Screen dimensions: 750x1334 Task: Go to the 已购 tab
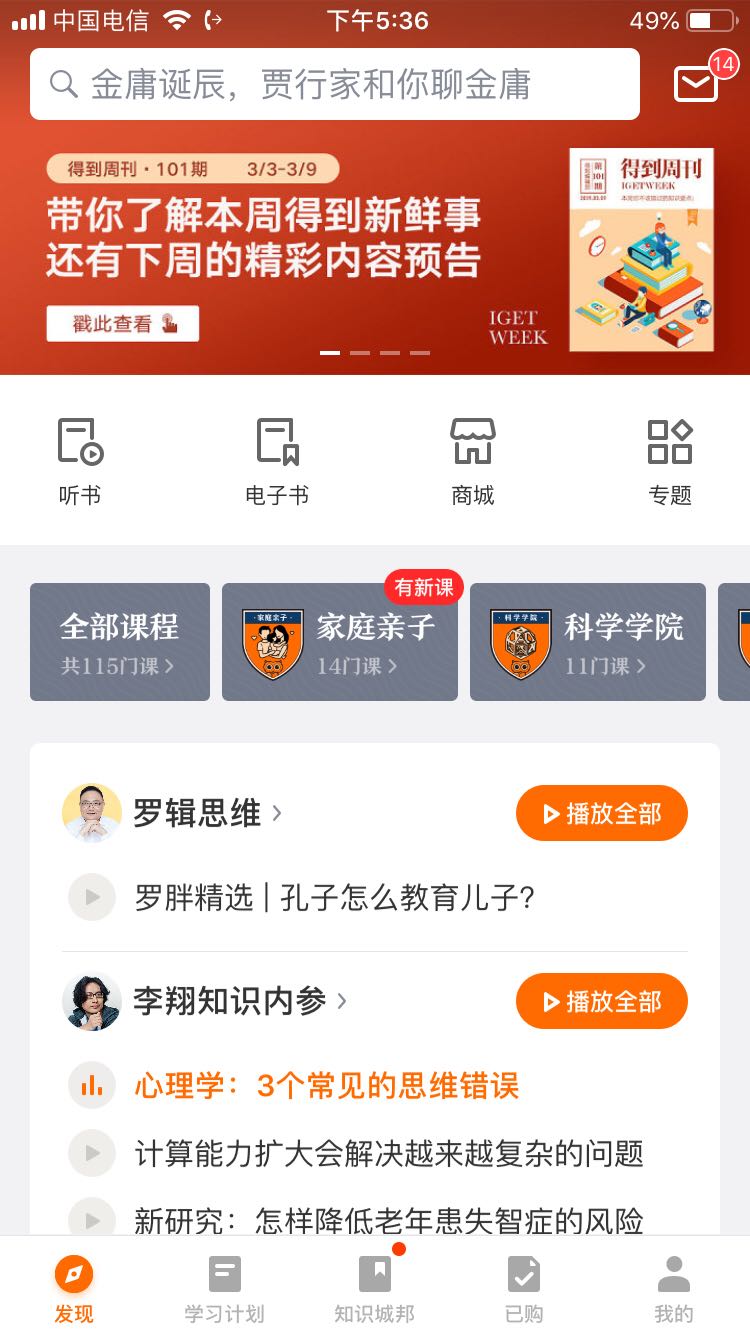524,1290
